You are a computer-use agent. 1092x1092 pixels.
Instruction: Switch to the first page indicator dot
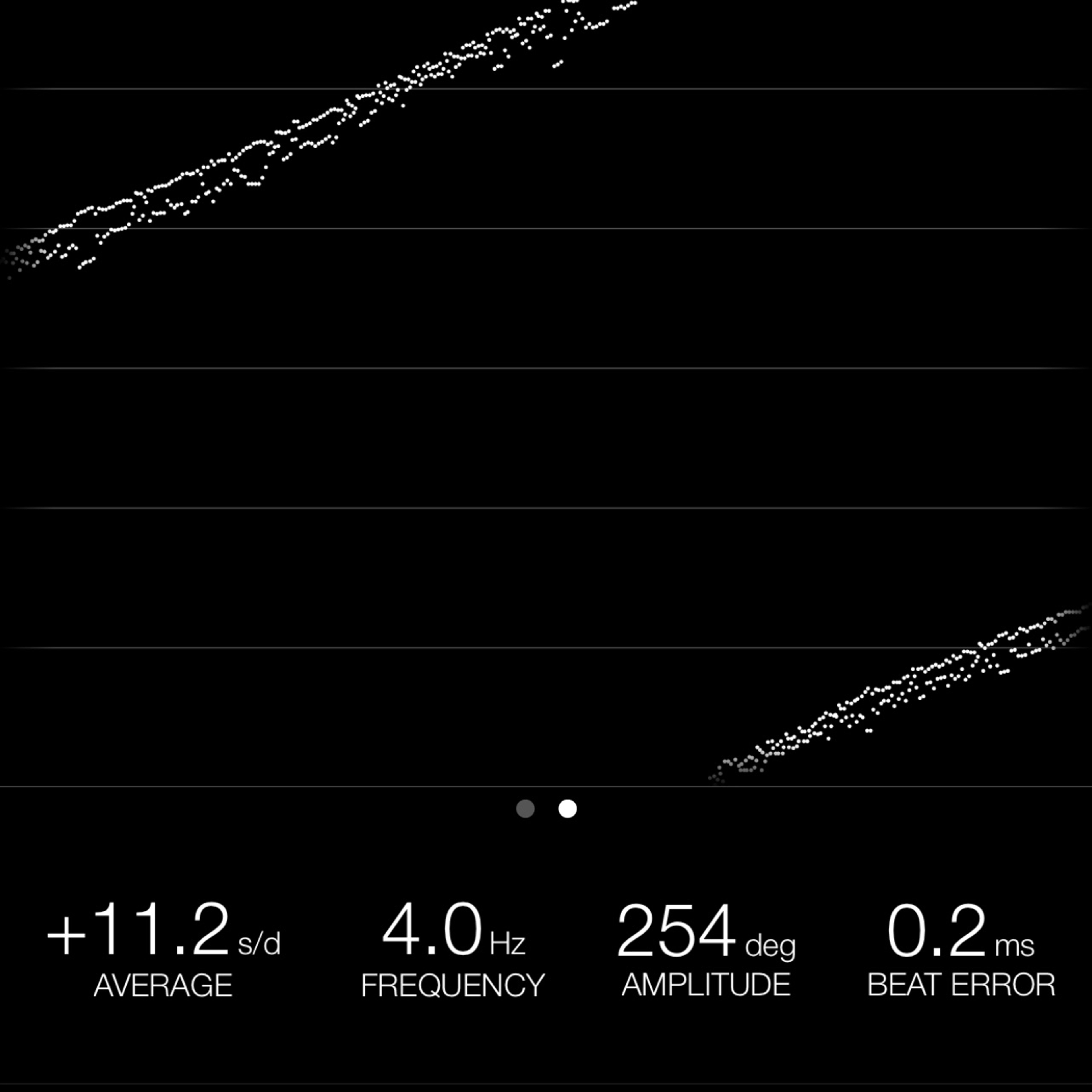pos(525,808)
